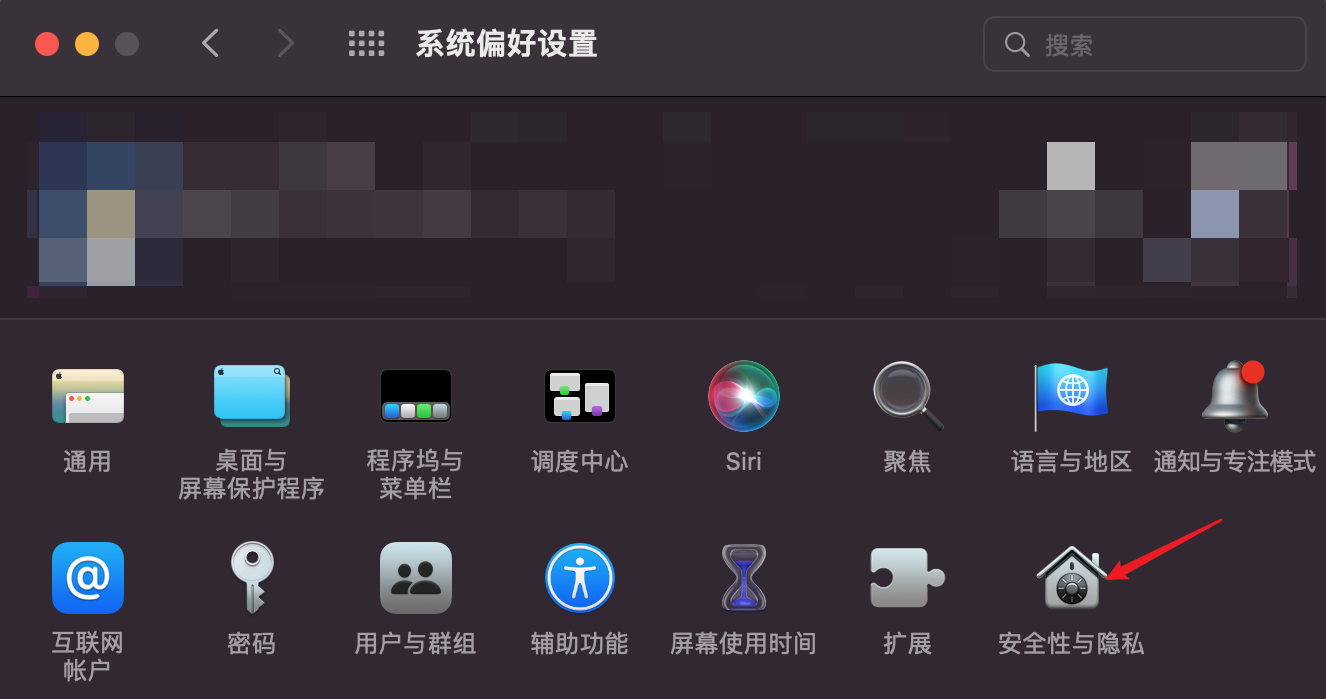This screenshot has width=1326, height=699.
Task: Open 辅助功能 settings
Action: click(x=579, y=578)
